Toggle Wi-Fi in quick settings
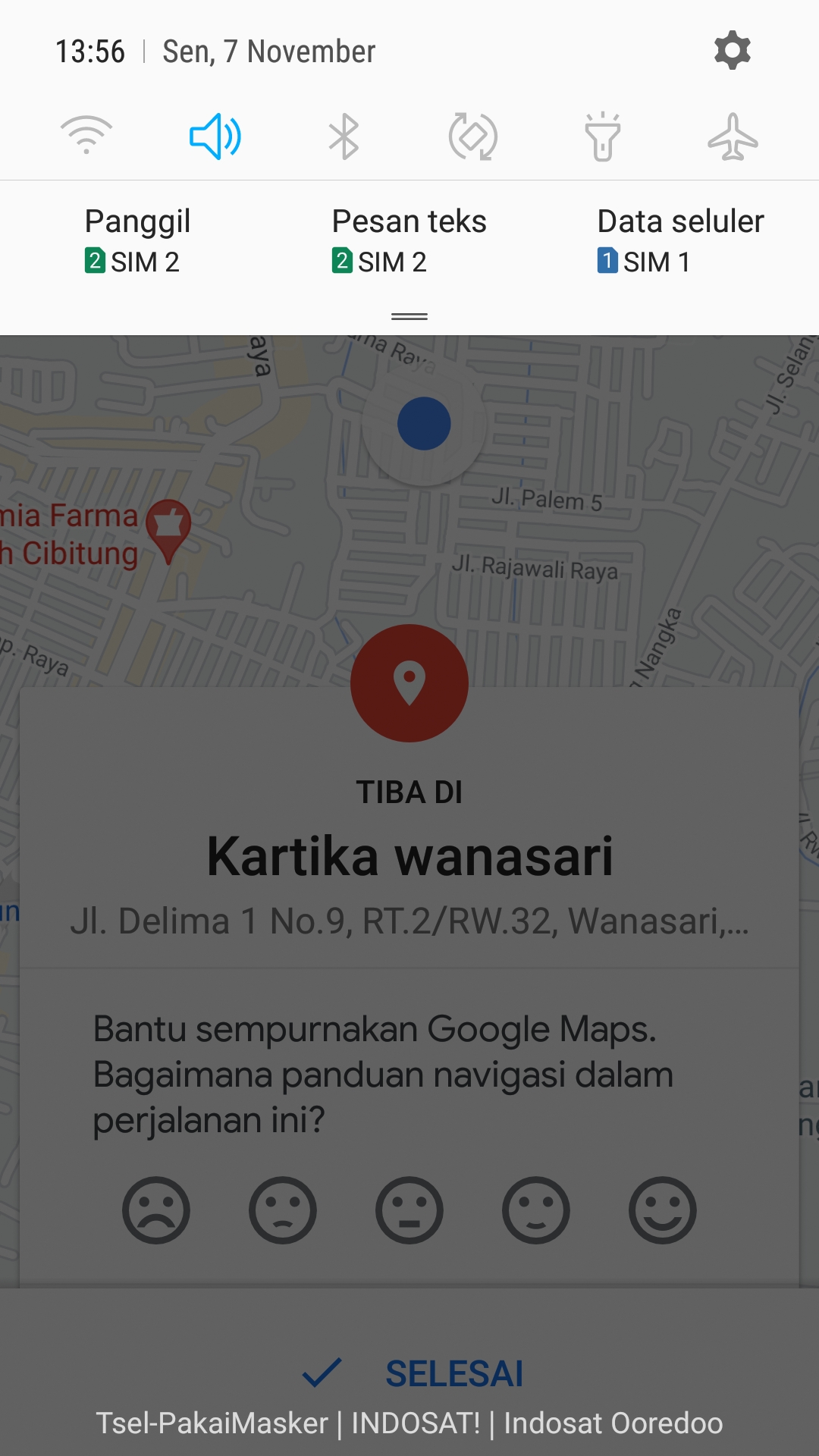Screen dimensions: 819x1456 coord(86,136)
